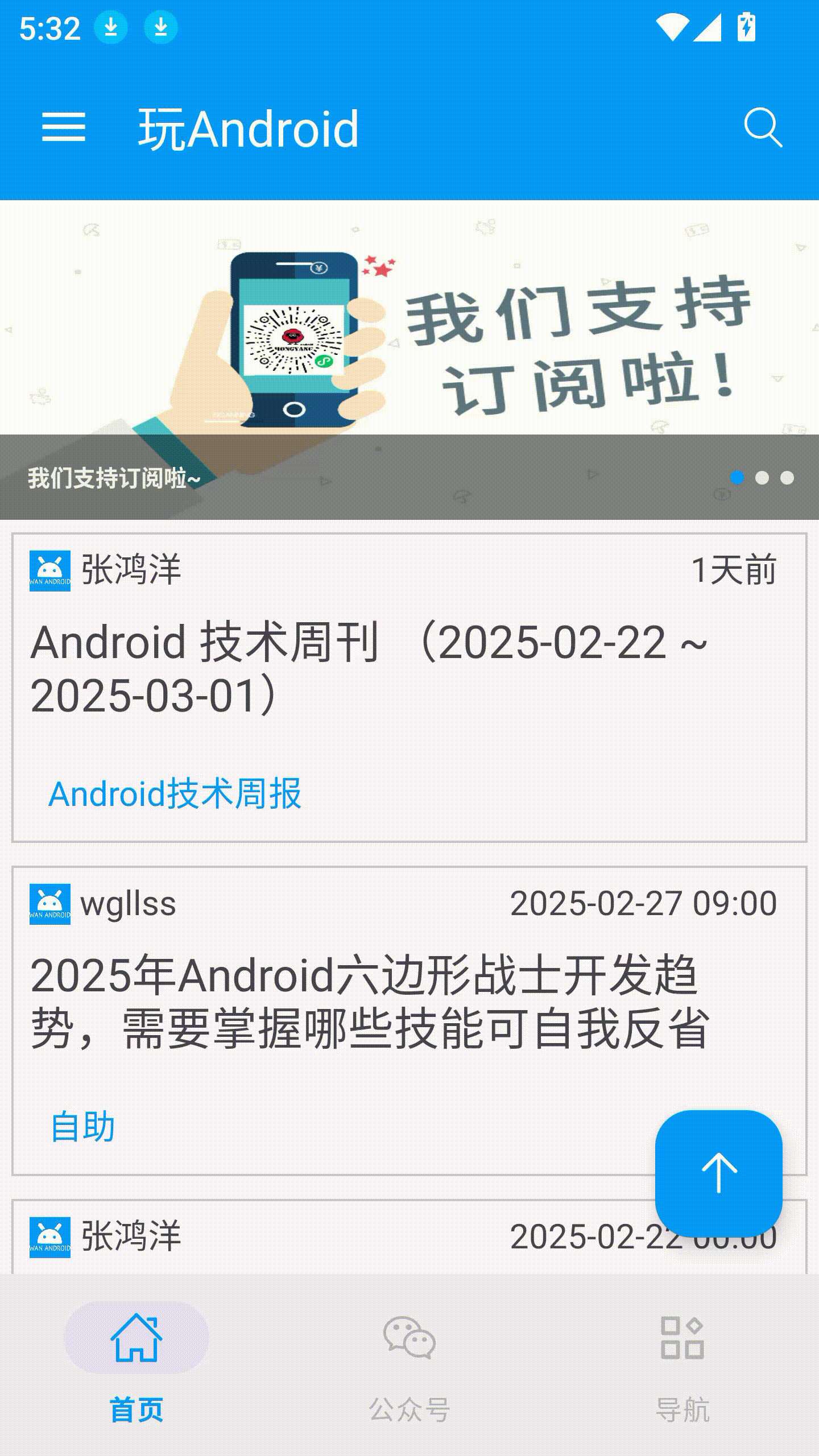Screen dimensions: 819x1456
Task: Tap the up-arrow floating button
Action: click(x=719, y=1173)
